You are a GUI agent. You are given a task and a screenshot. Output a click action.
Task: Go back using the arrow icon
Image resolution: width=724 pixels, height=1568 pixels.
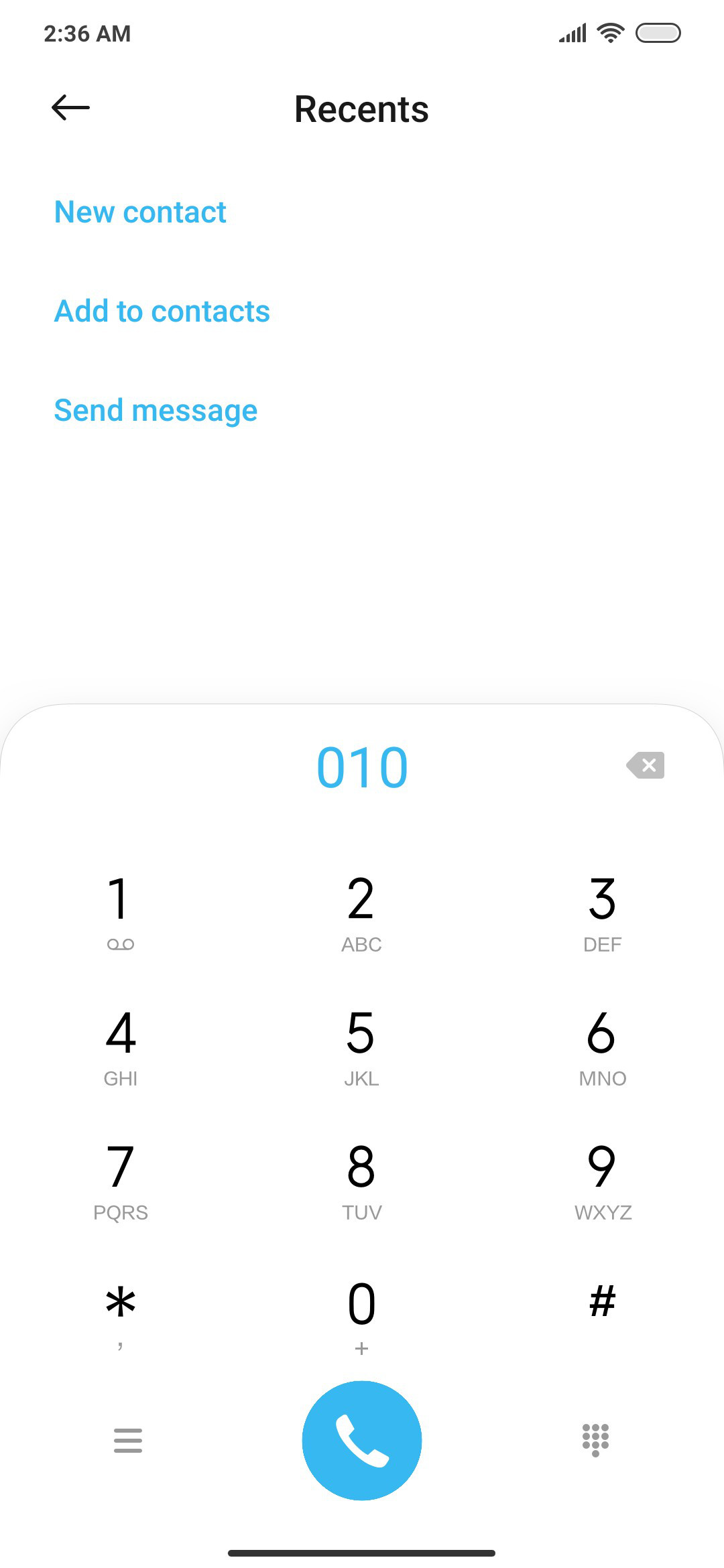coord(70,107)
